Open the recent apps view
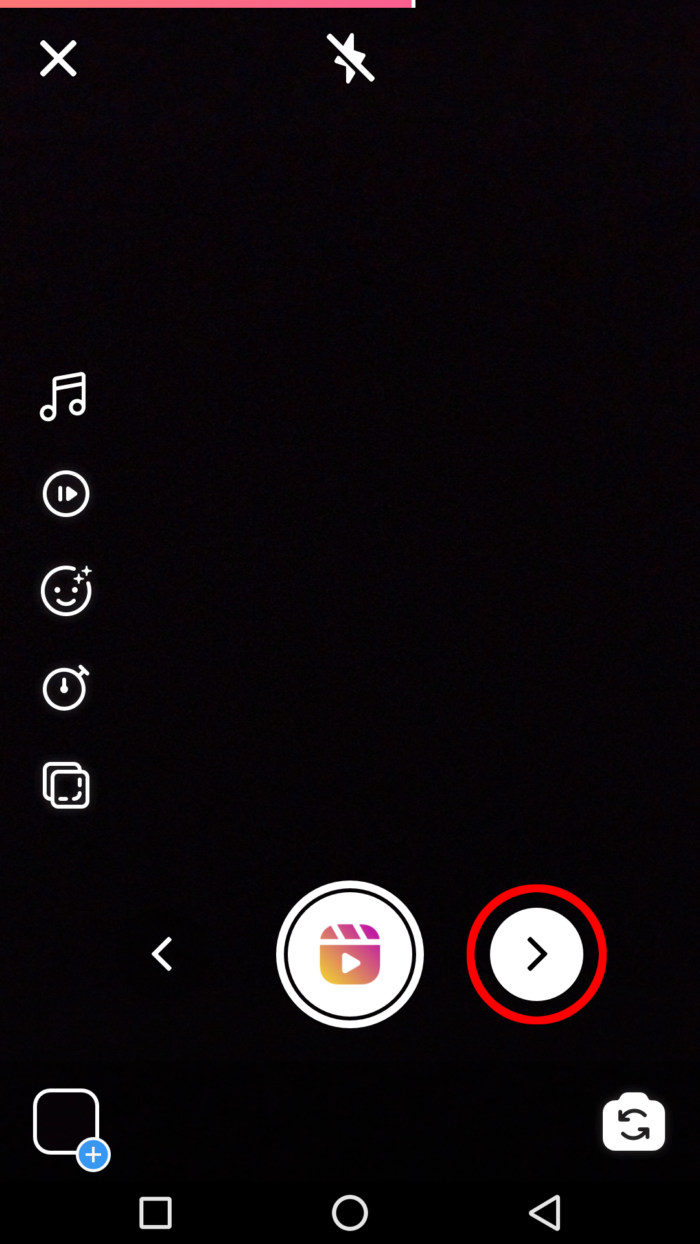This screenshot has height=1244, width=700. (x=155, y=1213)
